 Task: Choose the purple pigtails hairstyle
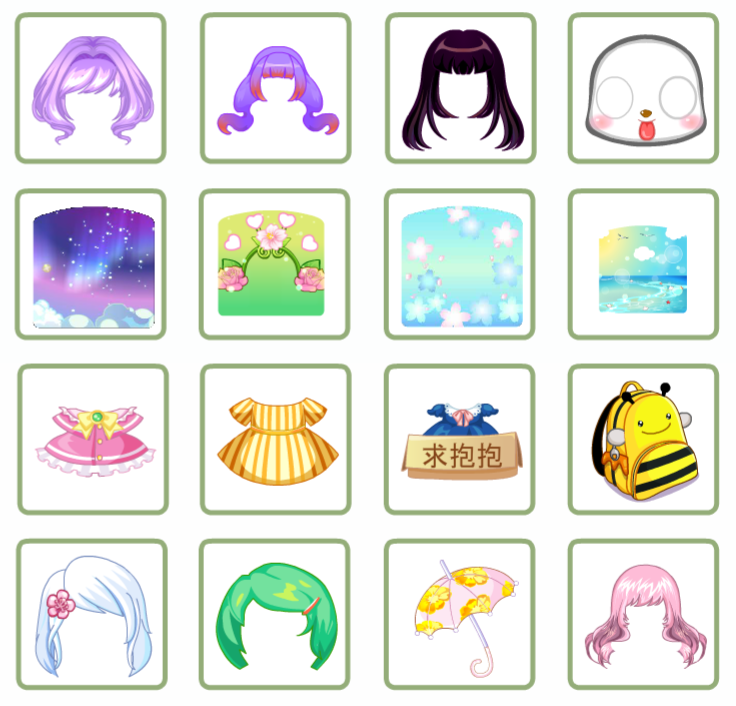coord(275,89)
